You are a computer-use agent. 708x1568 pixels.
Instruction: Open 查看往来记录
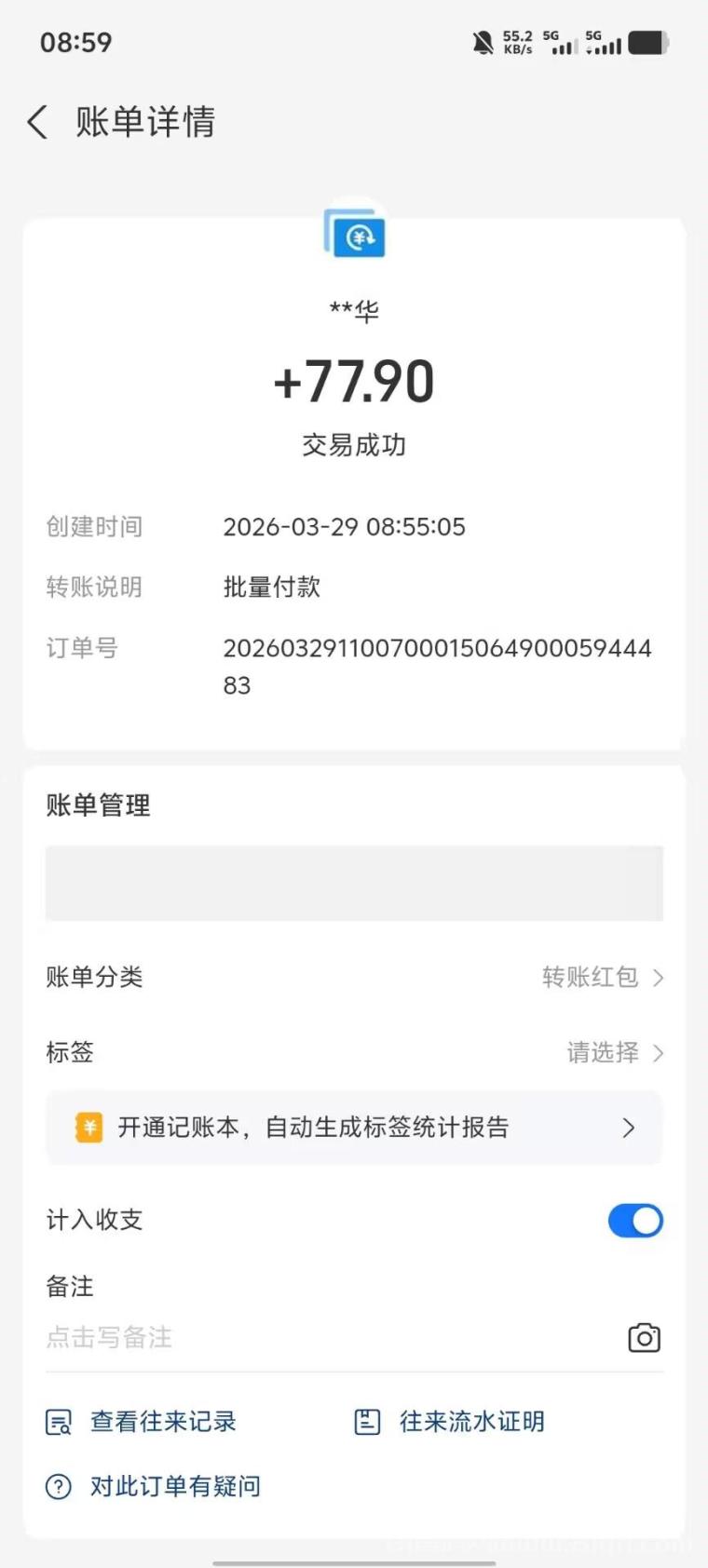pos(161,1422)
